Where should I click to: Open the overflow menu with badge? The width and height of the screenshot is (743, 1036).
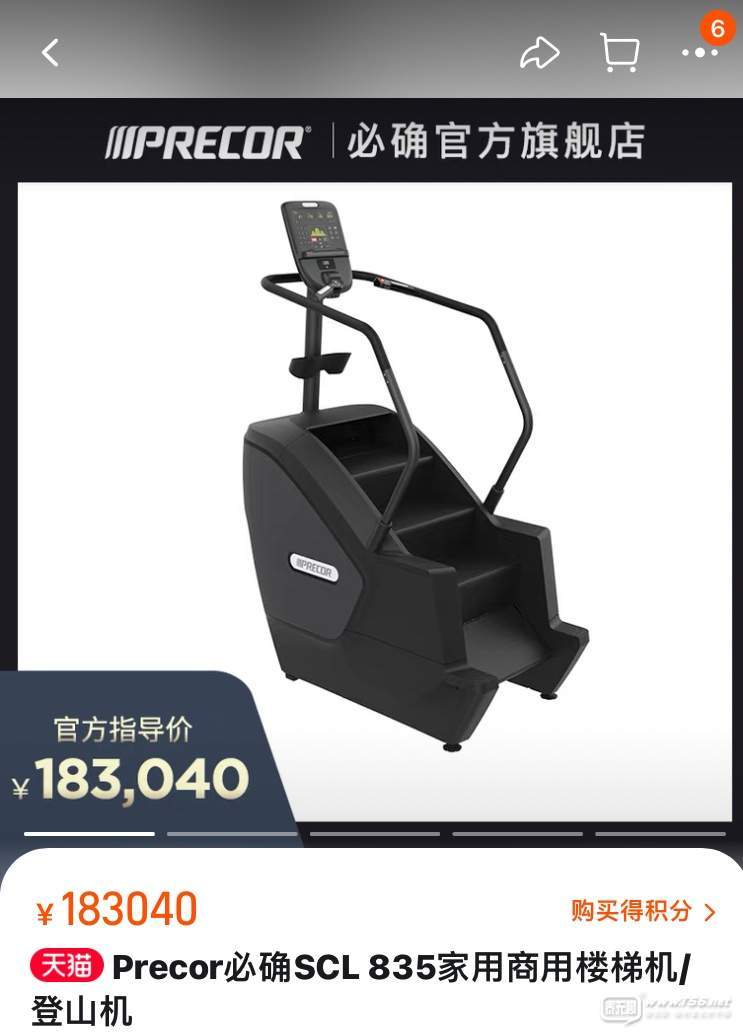[699, 52]
